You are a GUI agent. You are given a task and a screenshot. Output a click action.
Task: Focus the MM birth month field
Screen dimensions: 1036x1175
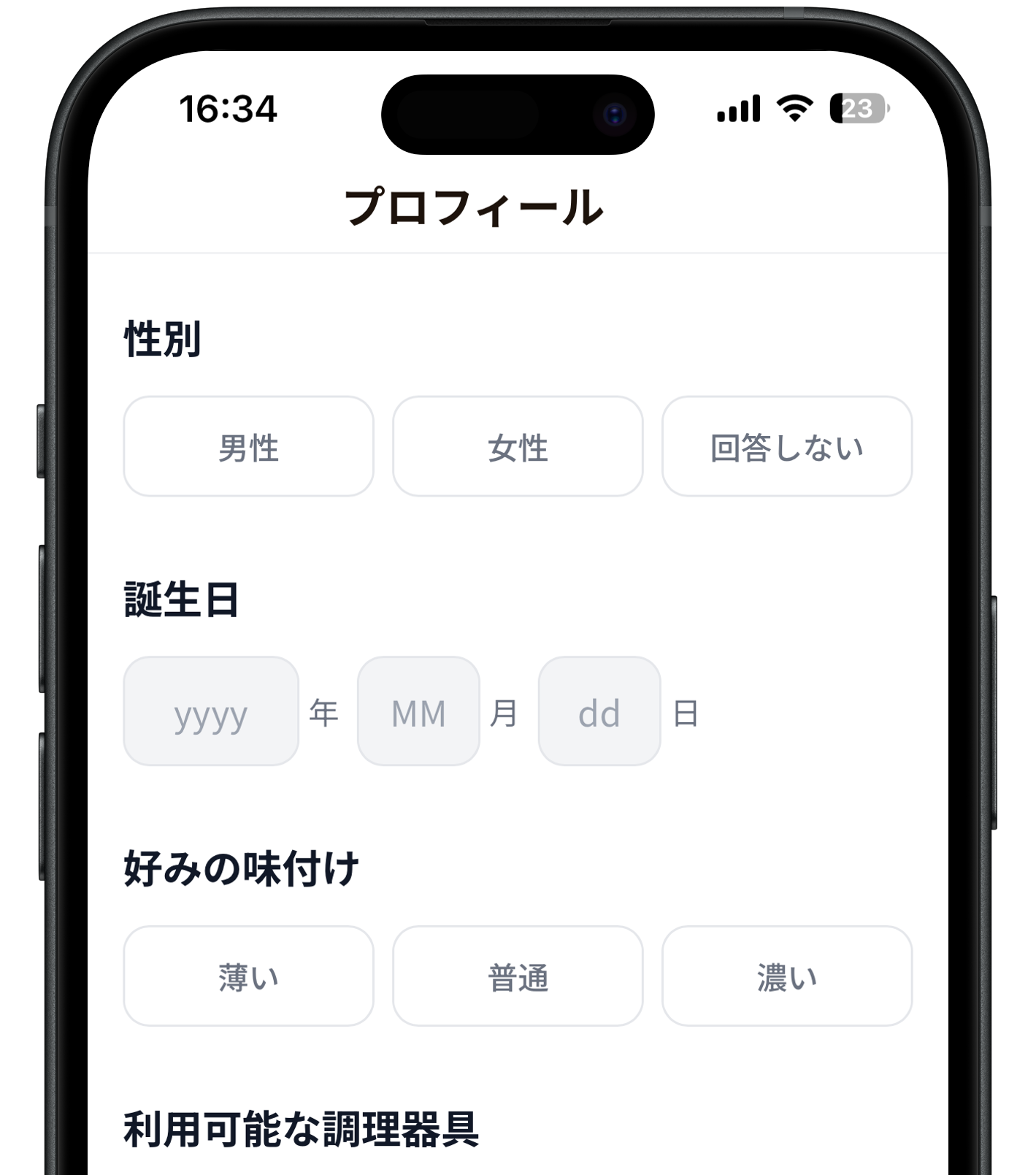tap(418, 711)
